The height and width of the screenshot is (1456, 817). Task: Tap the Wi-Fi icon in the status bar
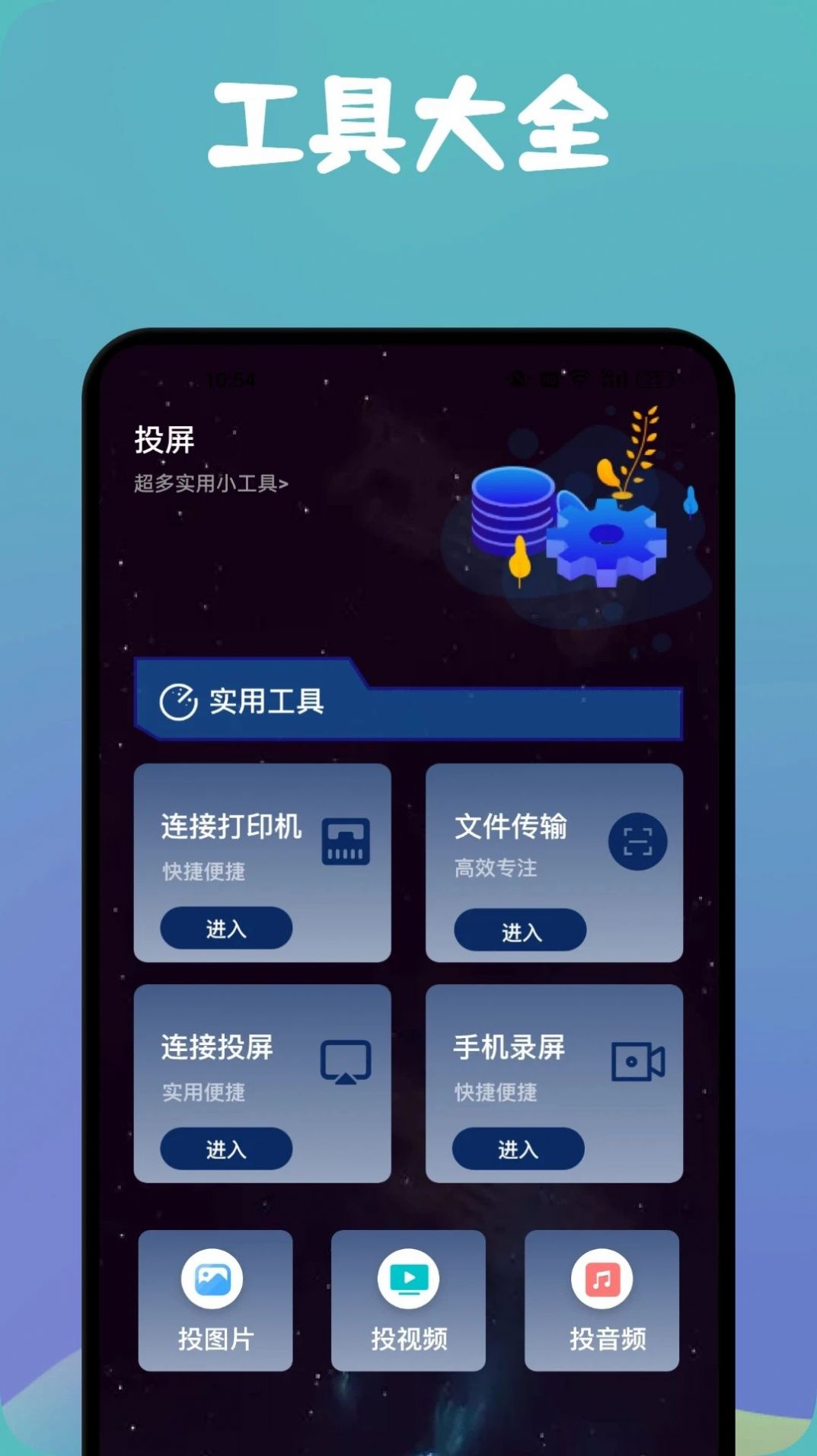pos(582,378)
